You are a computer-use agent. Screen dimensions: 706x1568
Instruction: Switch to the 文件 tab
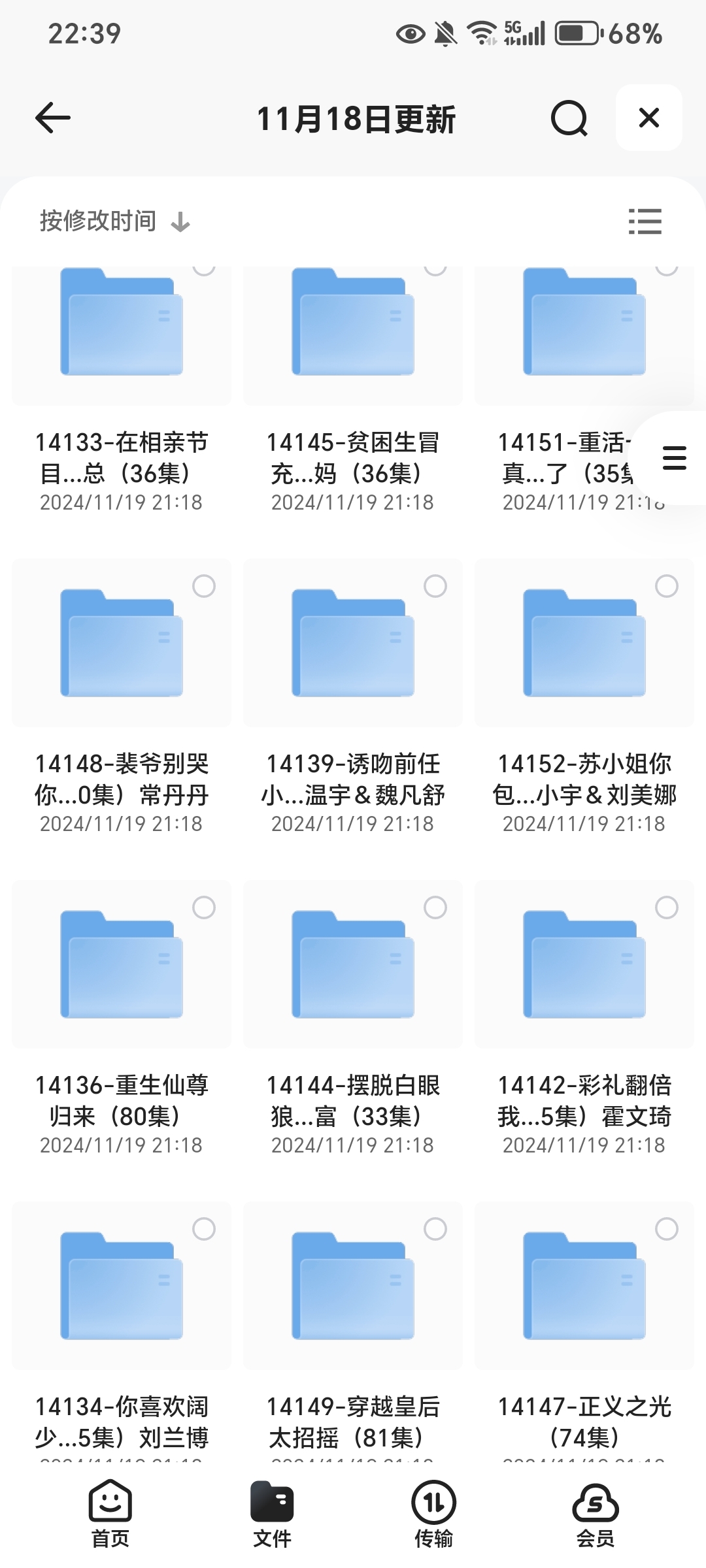tap(272, 1514)
